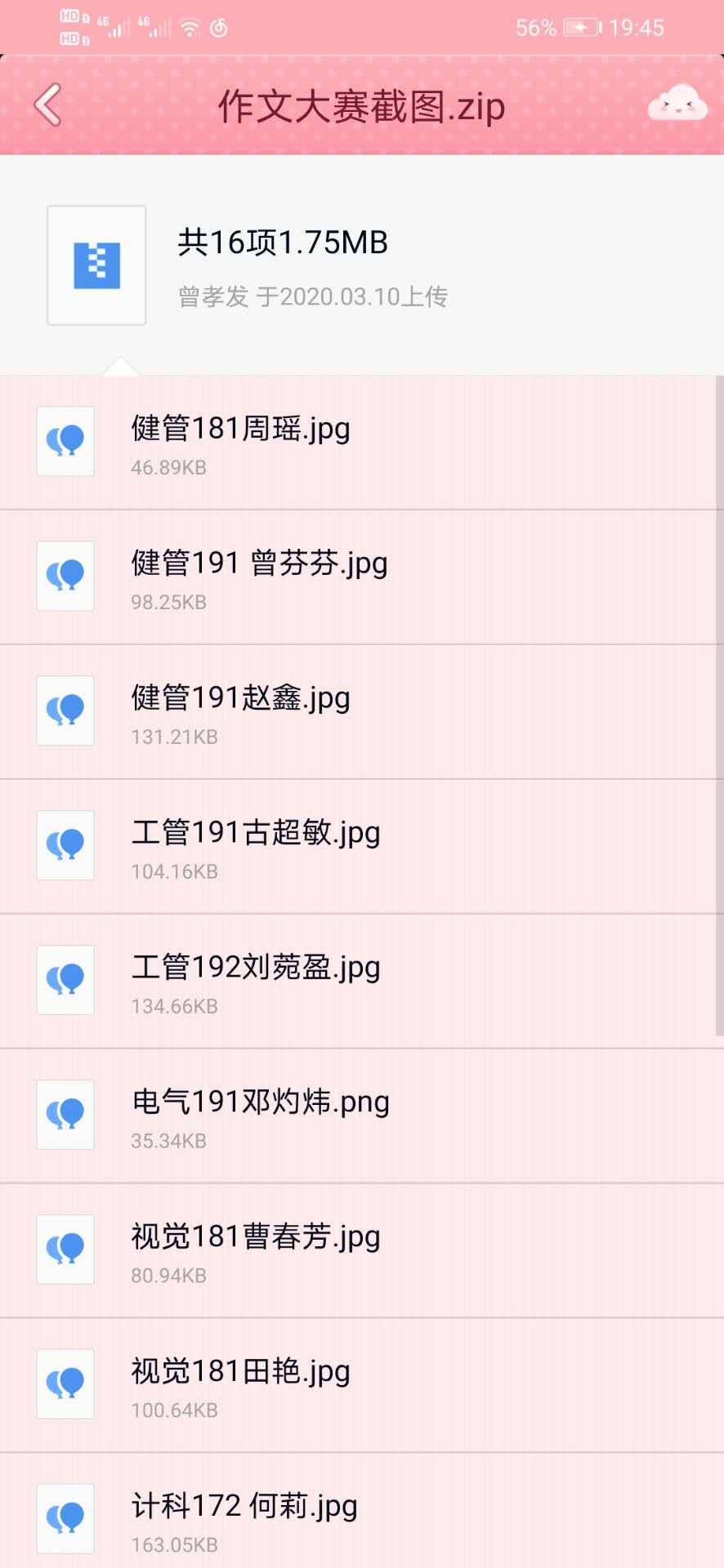Tap the cloud icon in the header

point(677,104)
